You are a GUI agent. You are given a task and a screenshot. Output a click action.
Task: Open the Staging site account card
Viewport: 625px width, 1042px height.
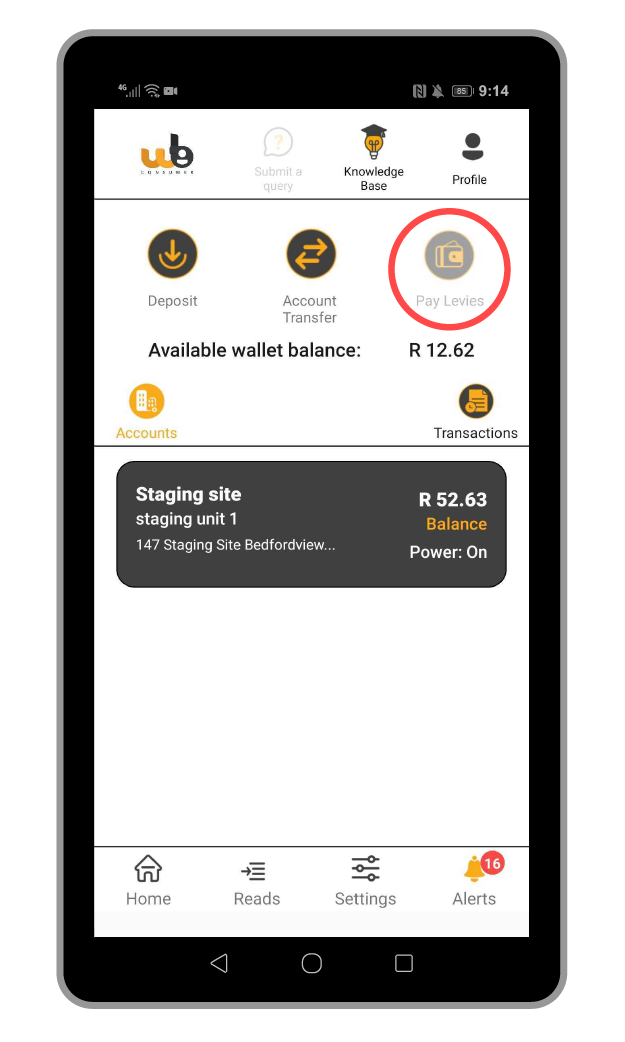311,524
